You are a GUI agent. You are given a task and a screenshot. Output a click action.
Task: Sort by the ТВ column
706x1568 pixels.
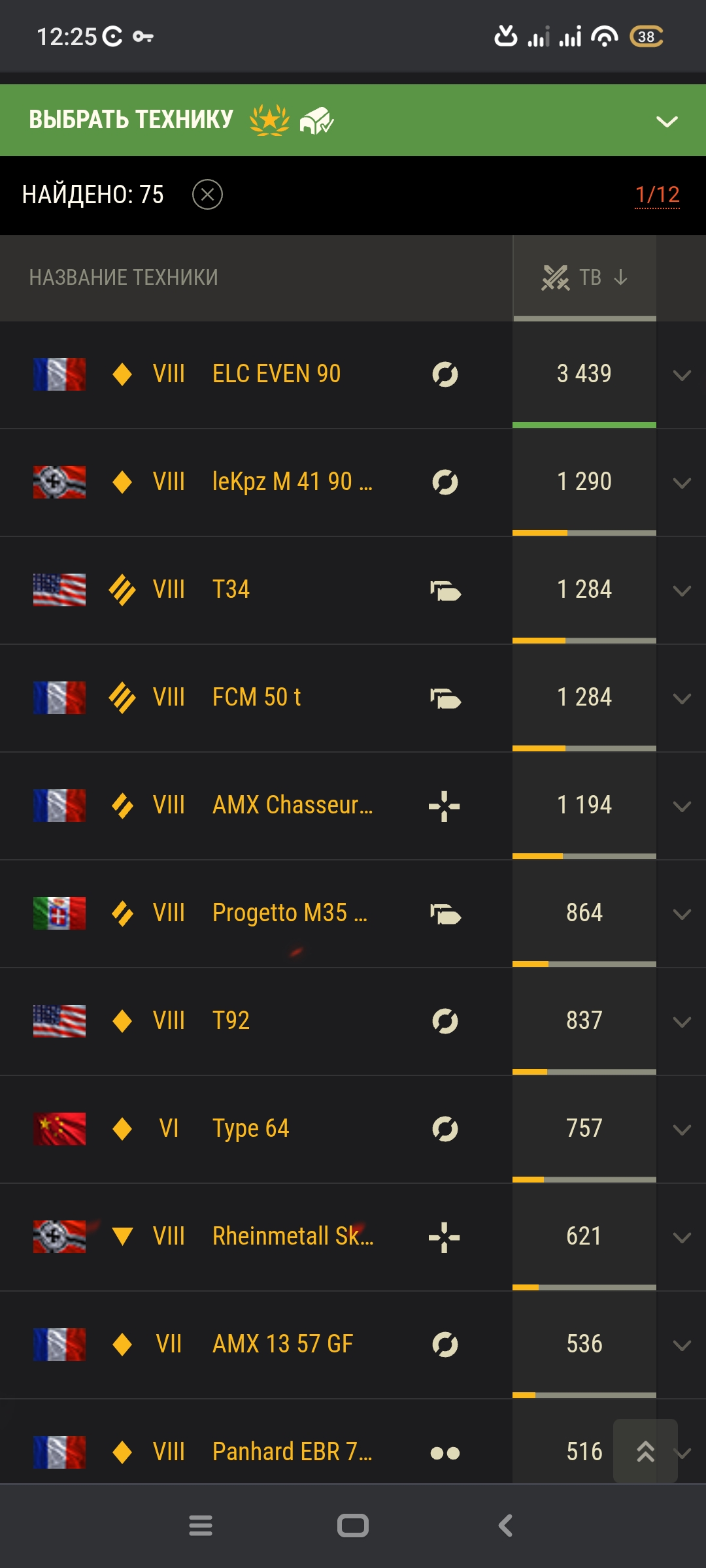point(584,278)
